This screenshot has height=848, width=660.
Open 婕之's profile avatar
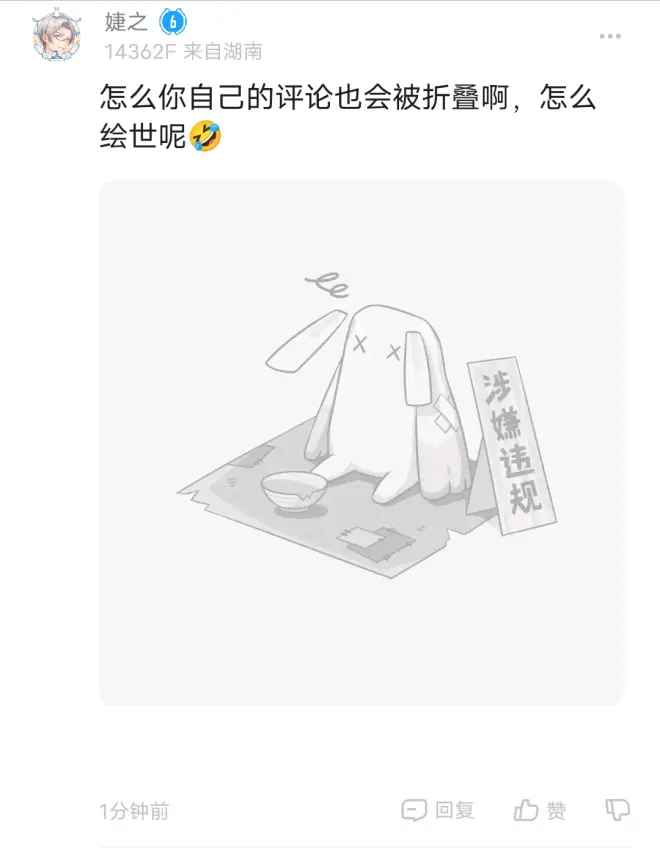[x=55, y=36]
